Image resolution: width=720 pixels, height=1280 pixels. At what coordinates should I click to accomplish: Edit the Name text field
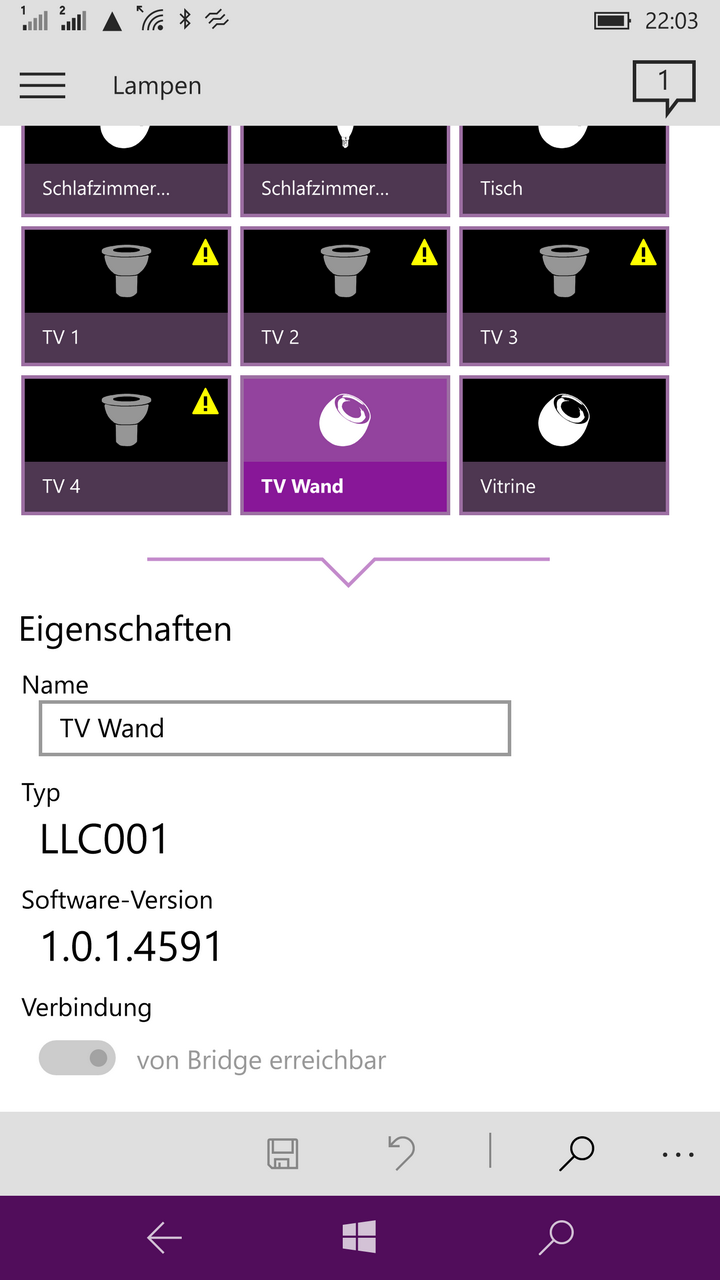[x=275, y=728]
